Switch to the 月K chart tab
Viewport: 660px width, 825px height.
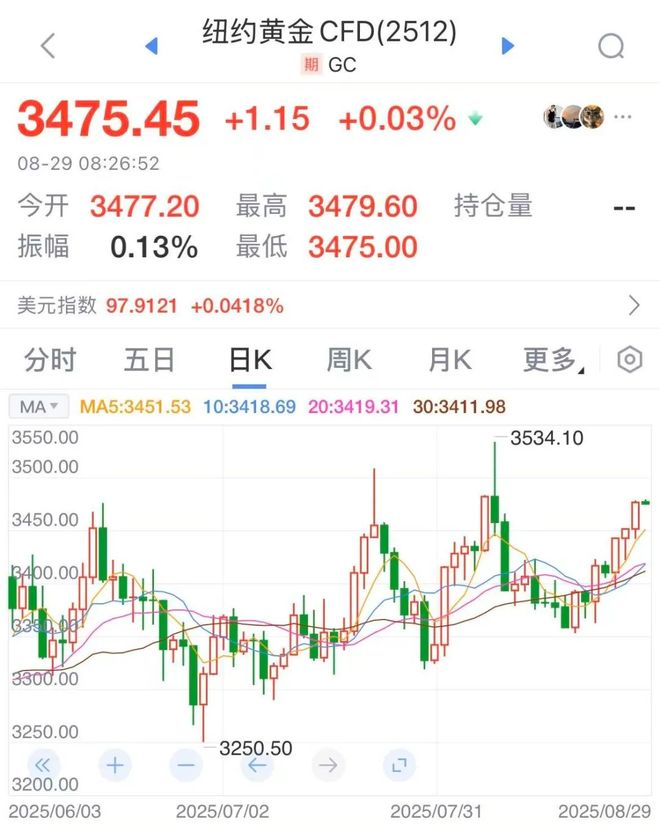(x=450, y=359)
